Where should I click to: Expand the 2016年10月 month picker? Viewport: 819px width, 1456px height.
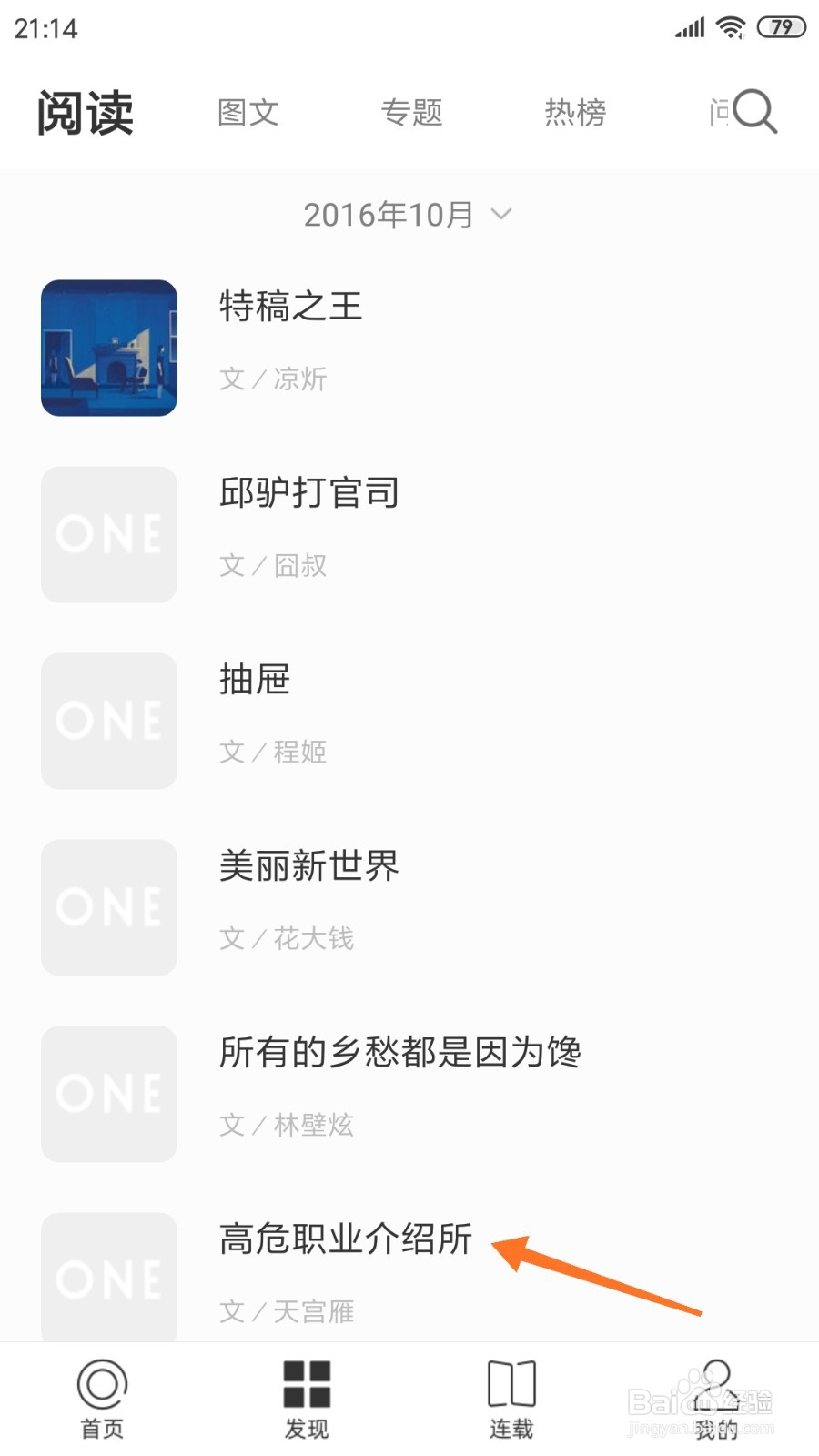pos(408,216)
